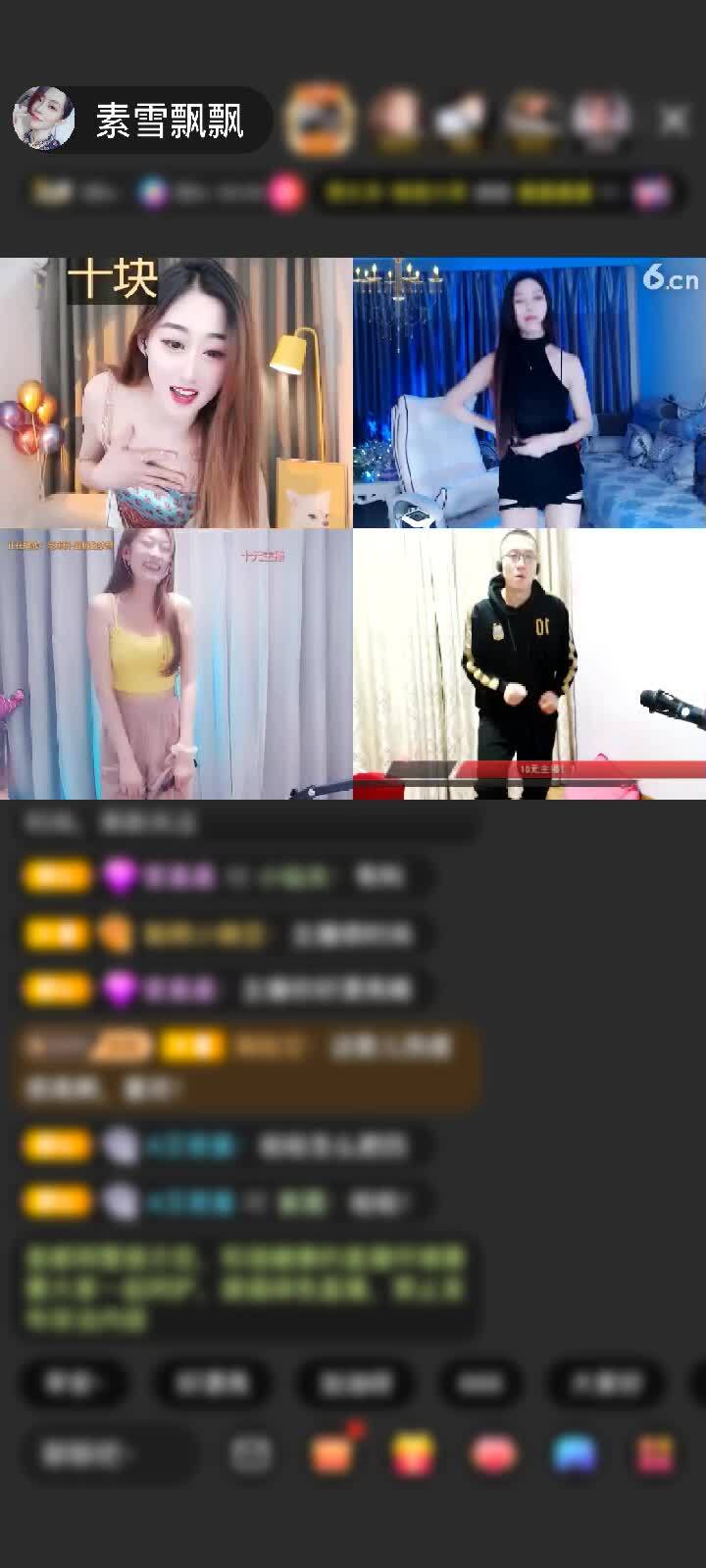This screenshot has height=1568, width=706.
Task: Close the live stream room
Action: tap(674, 121)
